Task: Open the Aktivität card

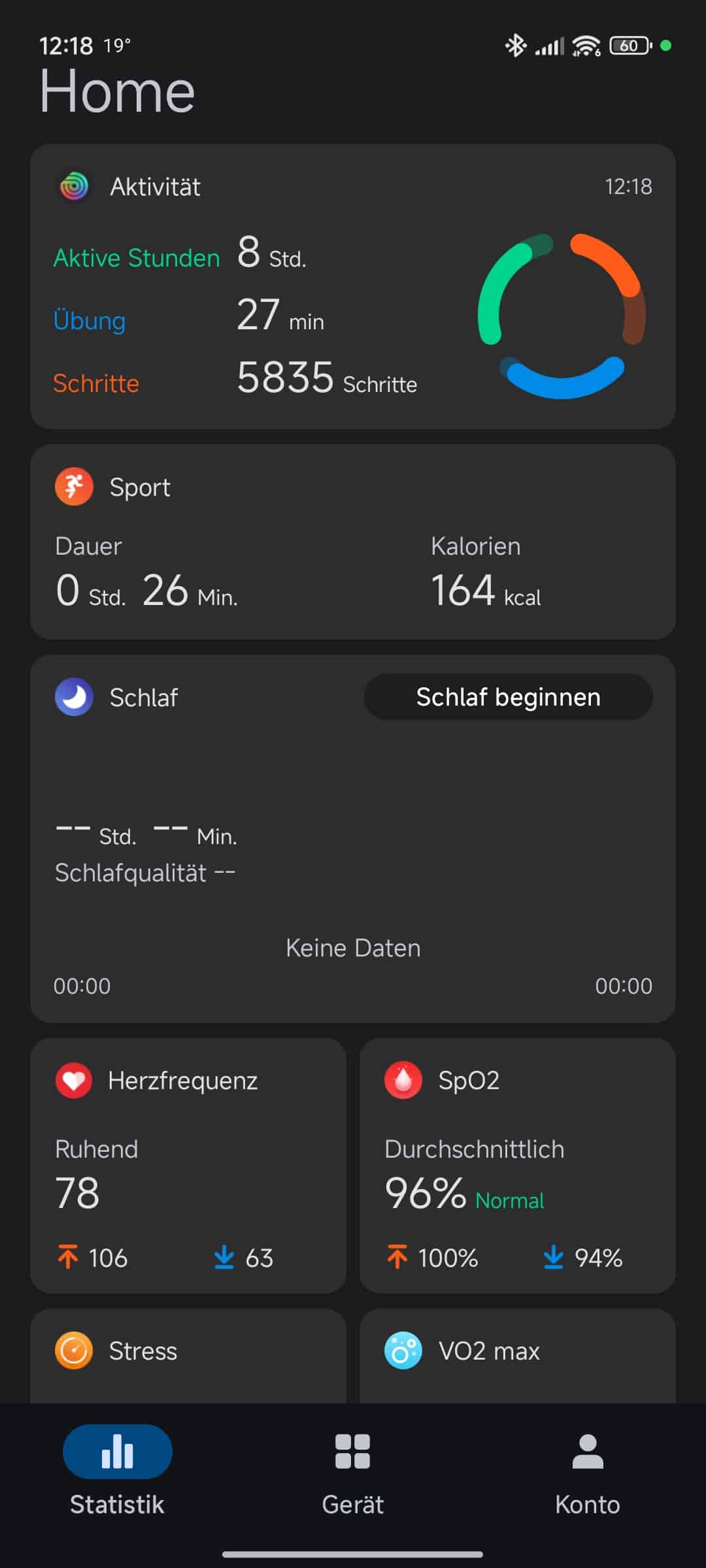Action: (353, 286)
